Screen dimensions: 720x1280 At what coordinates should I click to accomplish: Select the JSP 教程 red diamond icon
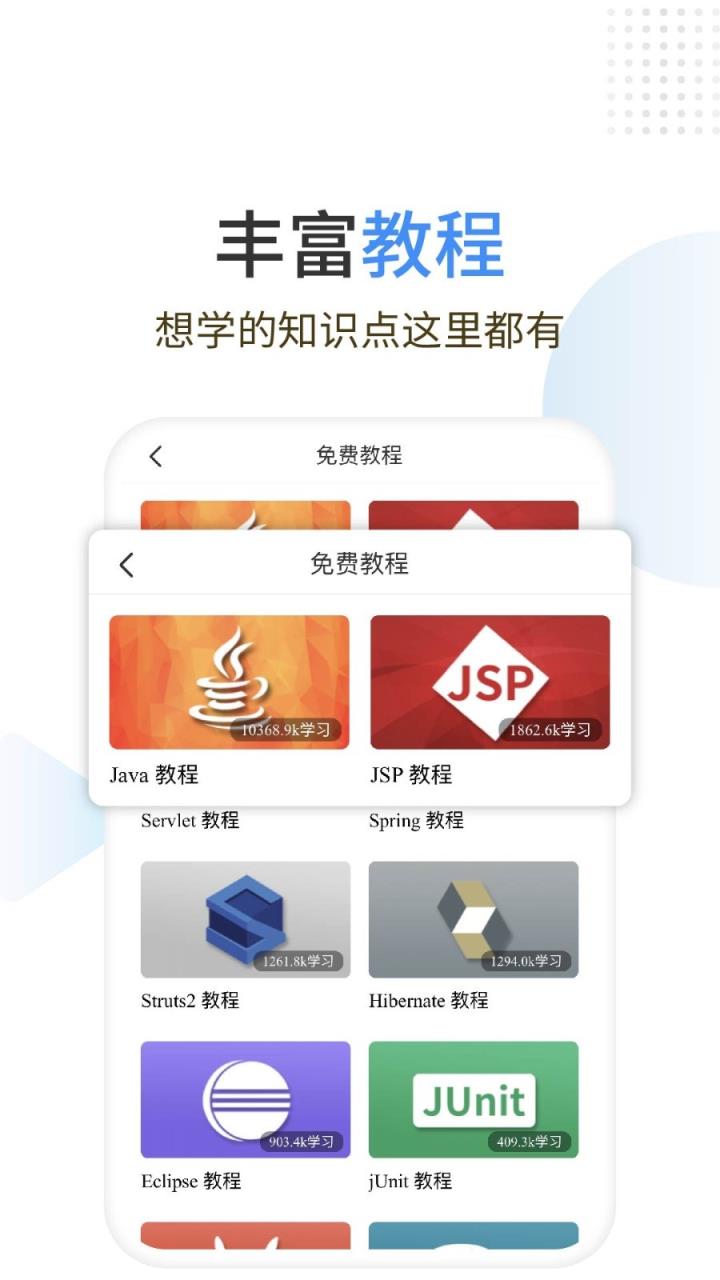[x=490, y=680]
